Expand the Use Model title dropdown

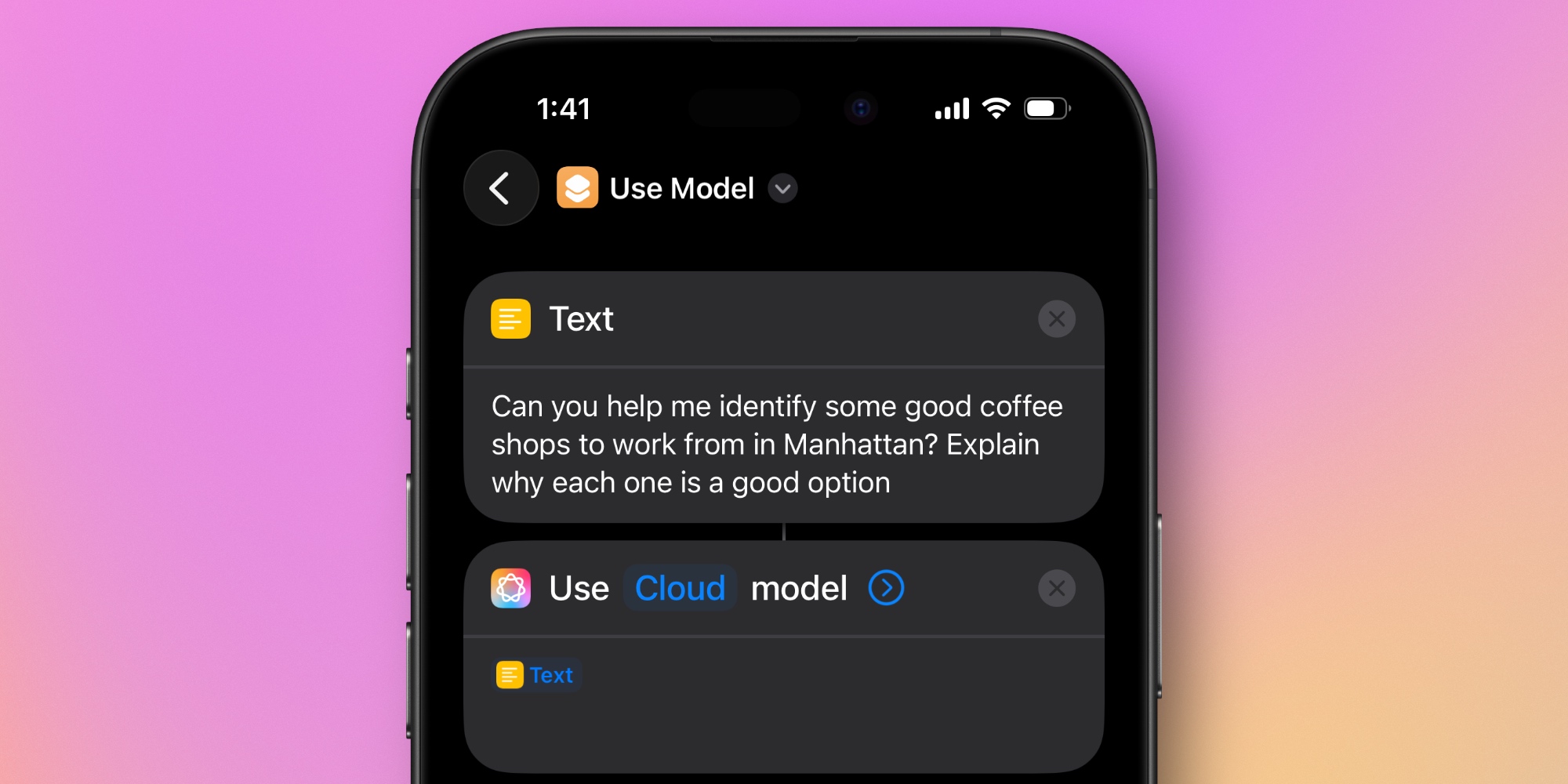click(x=782, y=189)
